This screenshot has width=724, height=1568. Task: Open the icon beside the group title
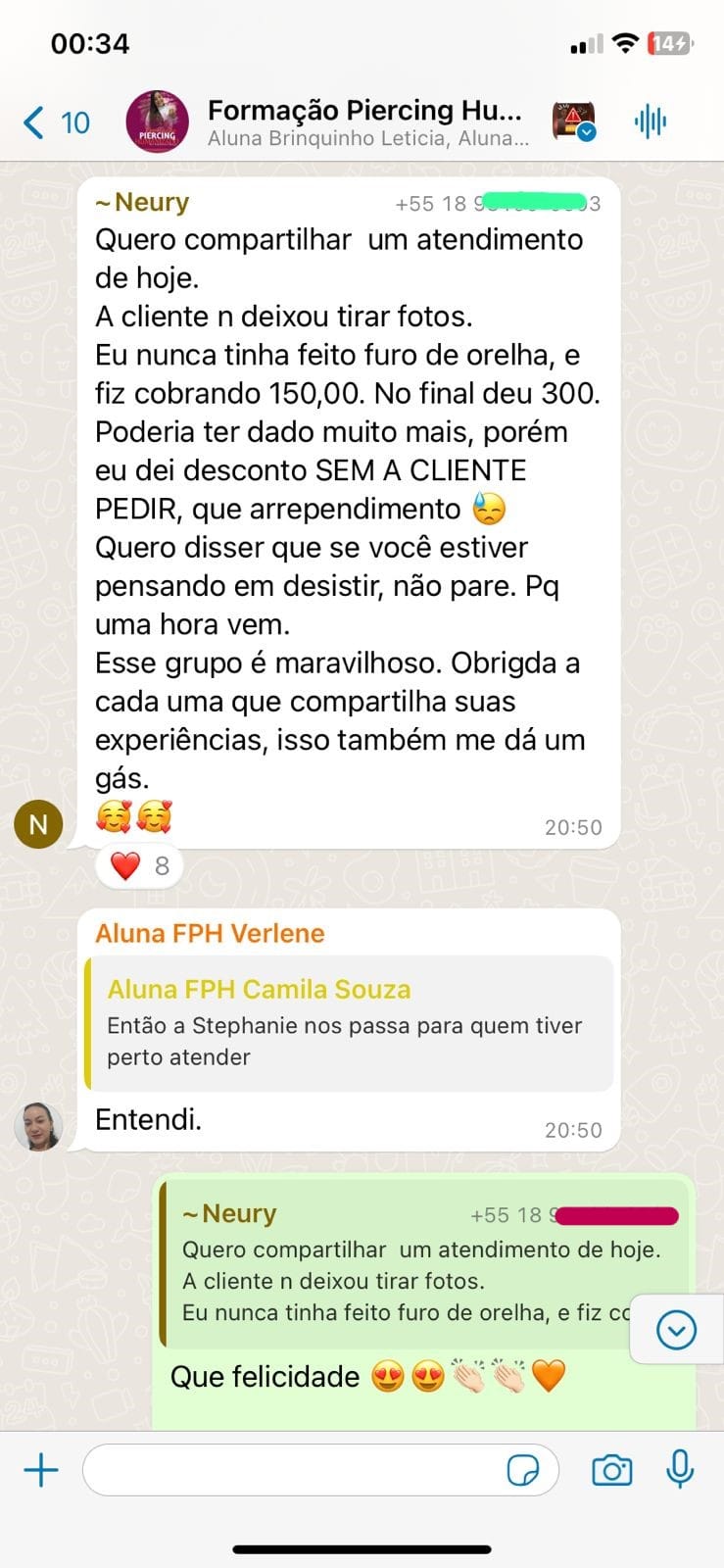pyautogui.click(x=573, y=122)
